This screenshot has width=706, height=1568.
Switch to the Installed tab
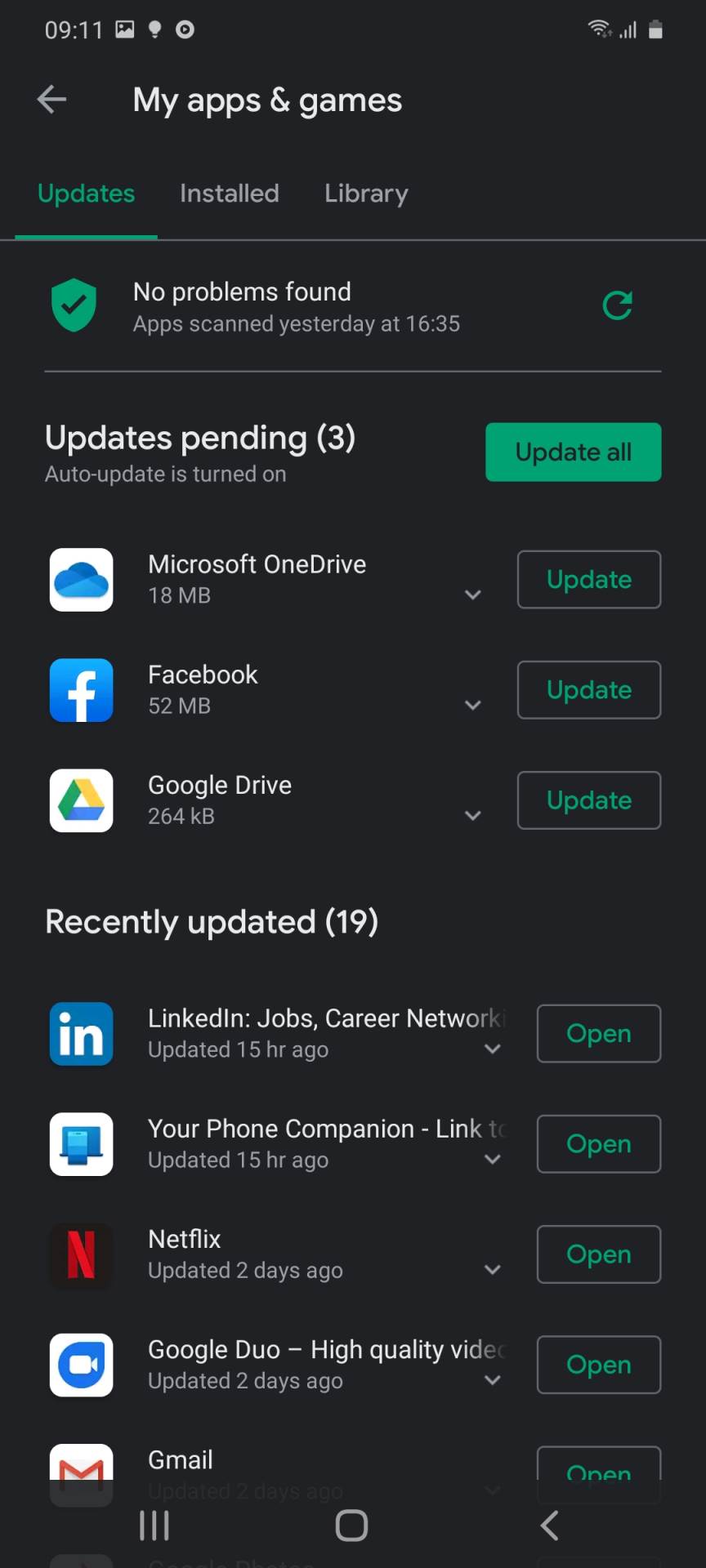pyautogui.click(x=229, y=194)
